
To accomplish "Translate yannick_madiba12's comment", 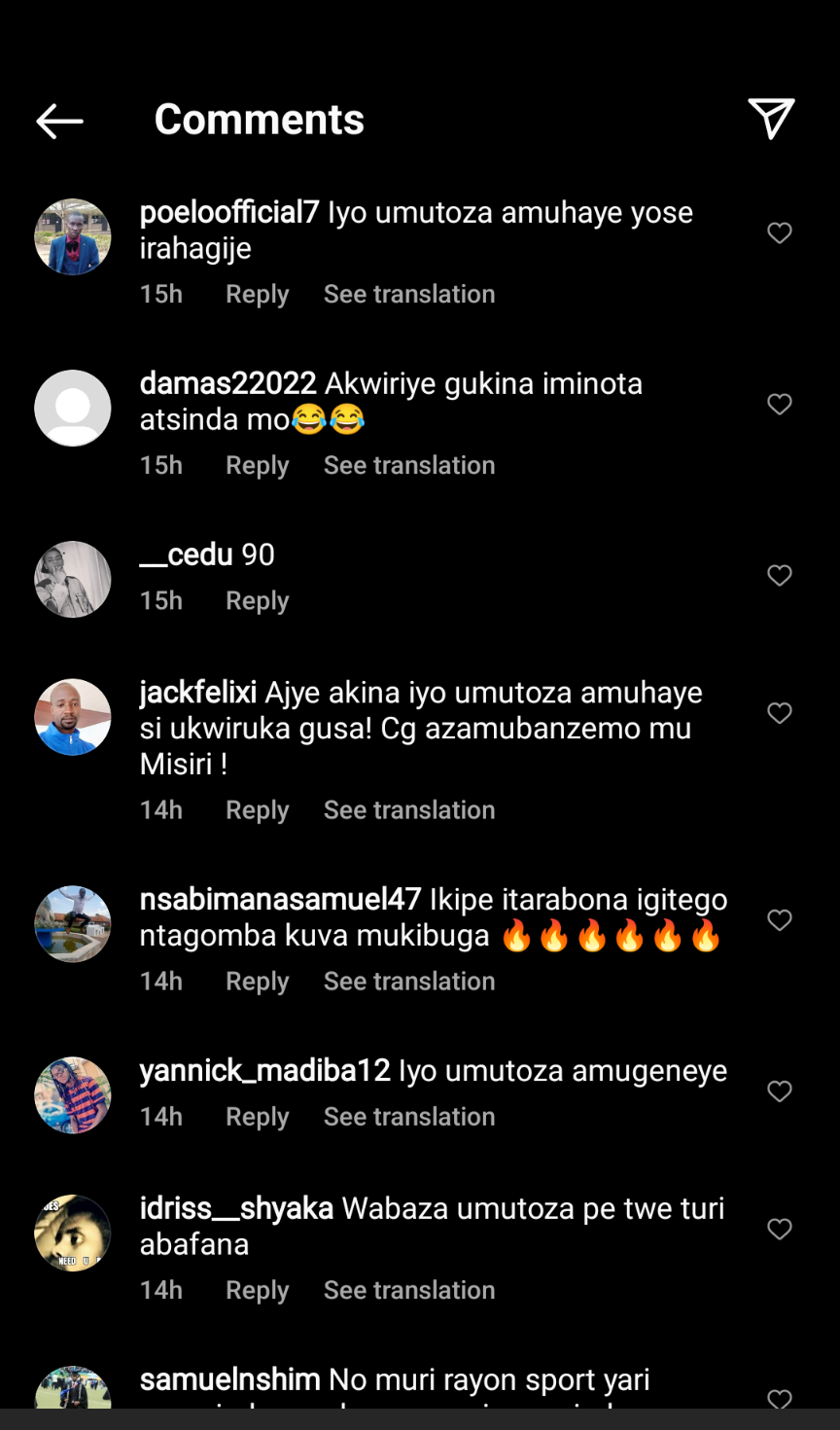I will pos(409,1116).
